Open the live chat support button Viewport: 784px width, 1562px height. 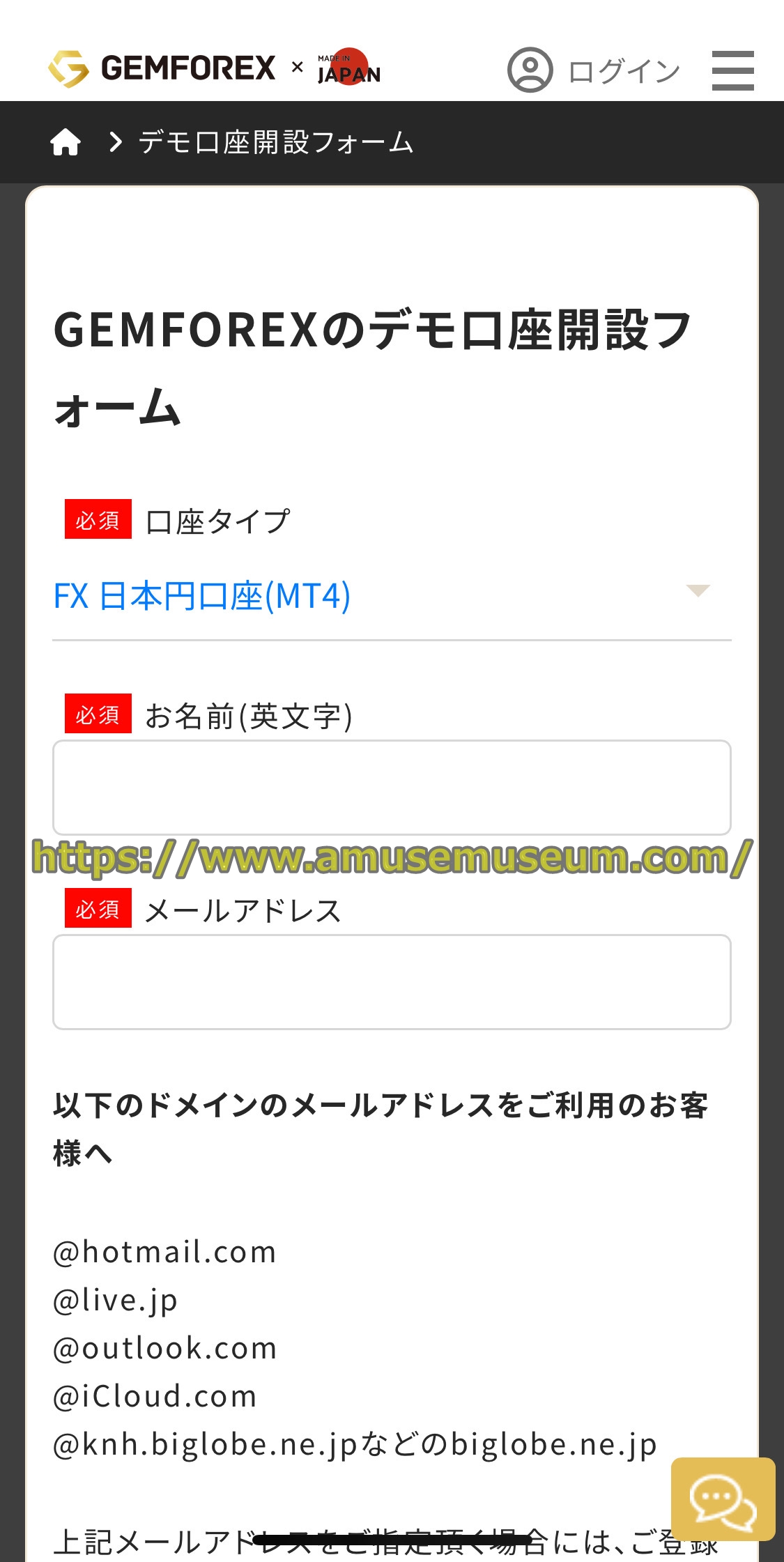tap(723, 1499)
